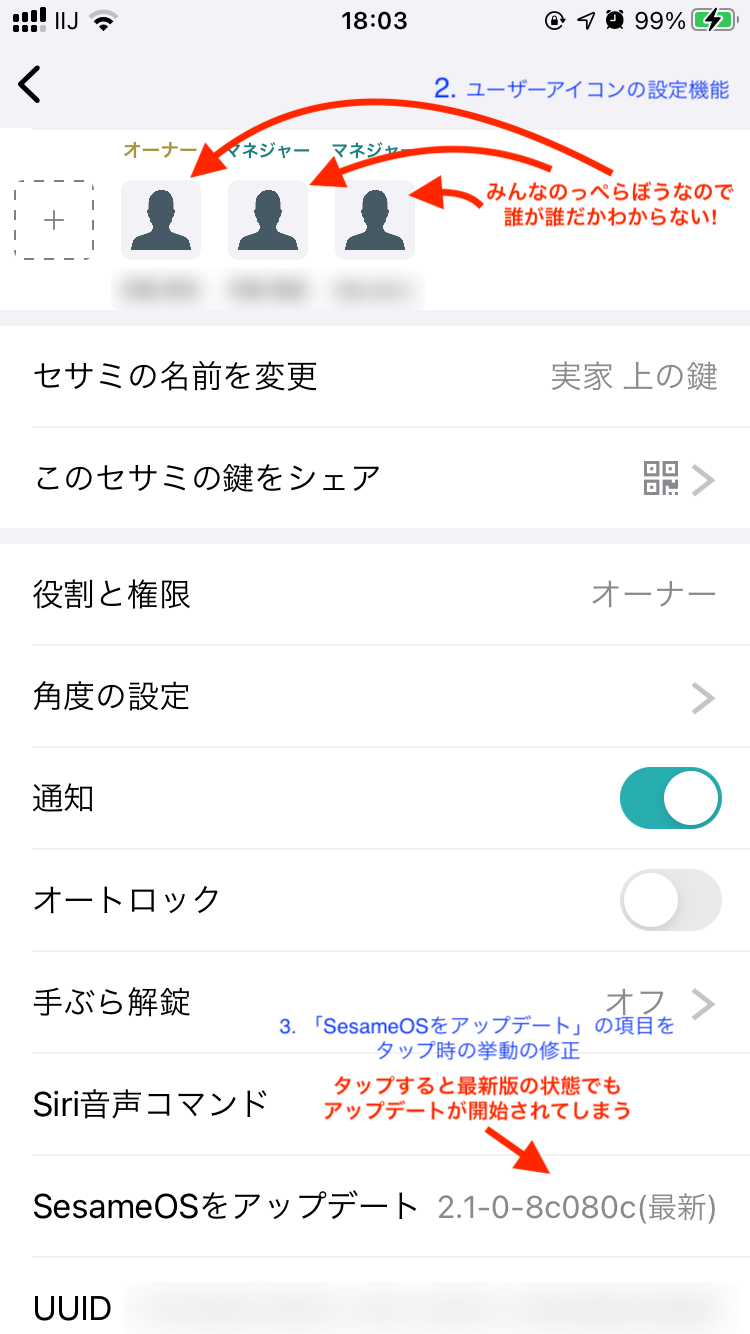Open セサミの名前を変更 row

375,377
